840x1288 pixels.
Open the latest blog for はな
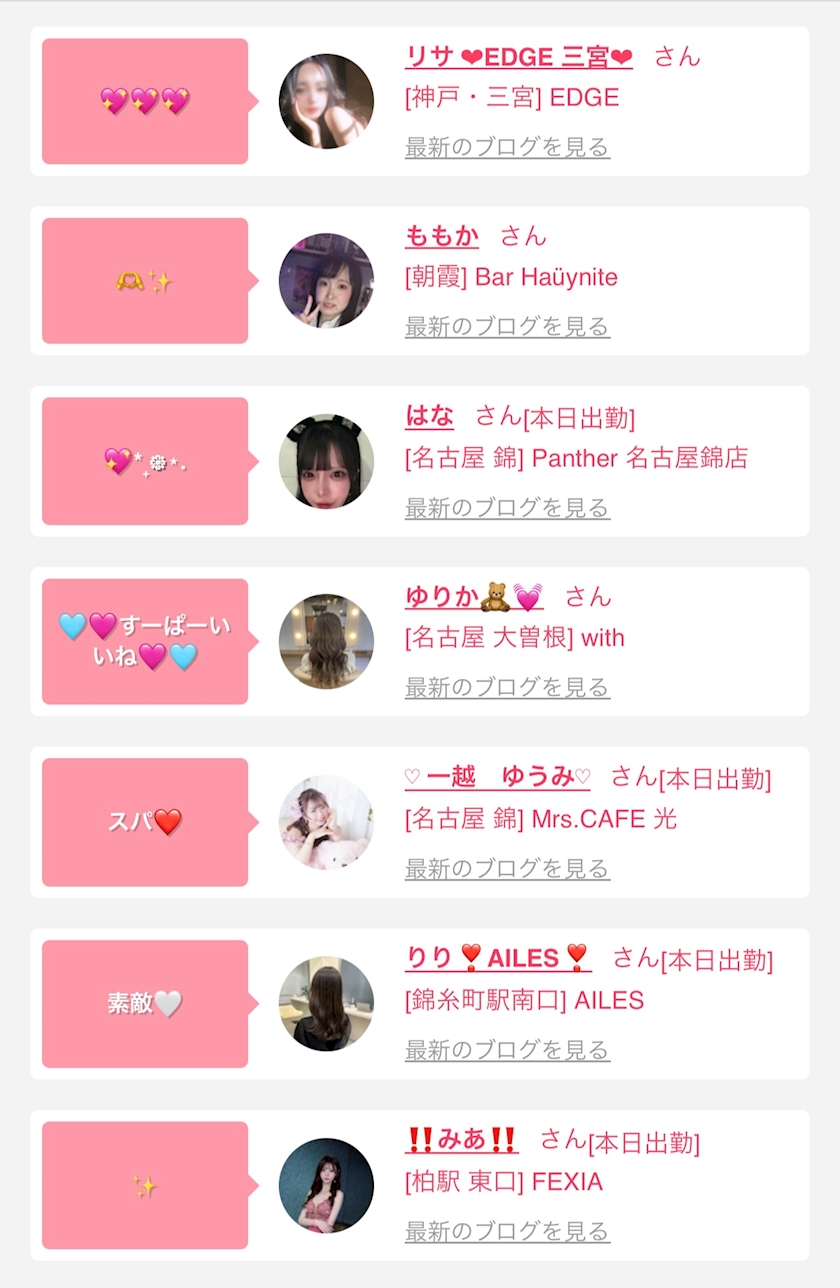click(507, 508)
